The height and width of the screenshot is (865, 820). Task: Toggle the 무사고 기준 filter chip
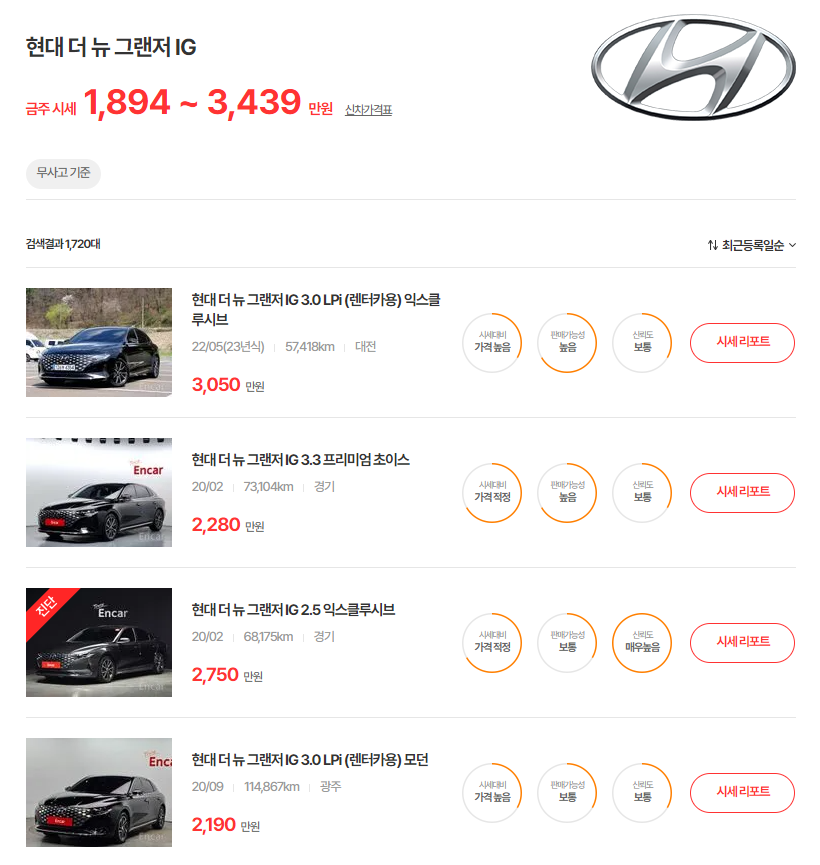point(62,173)
